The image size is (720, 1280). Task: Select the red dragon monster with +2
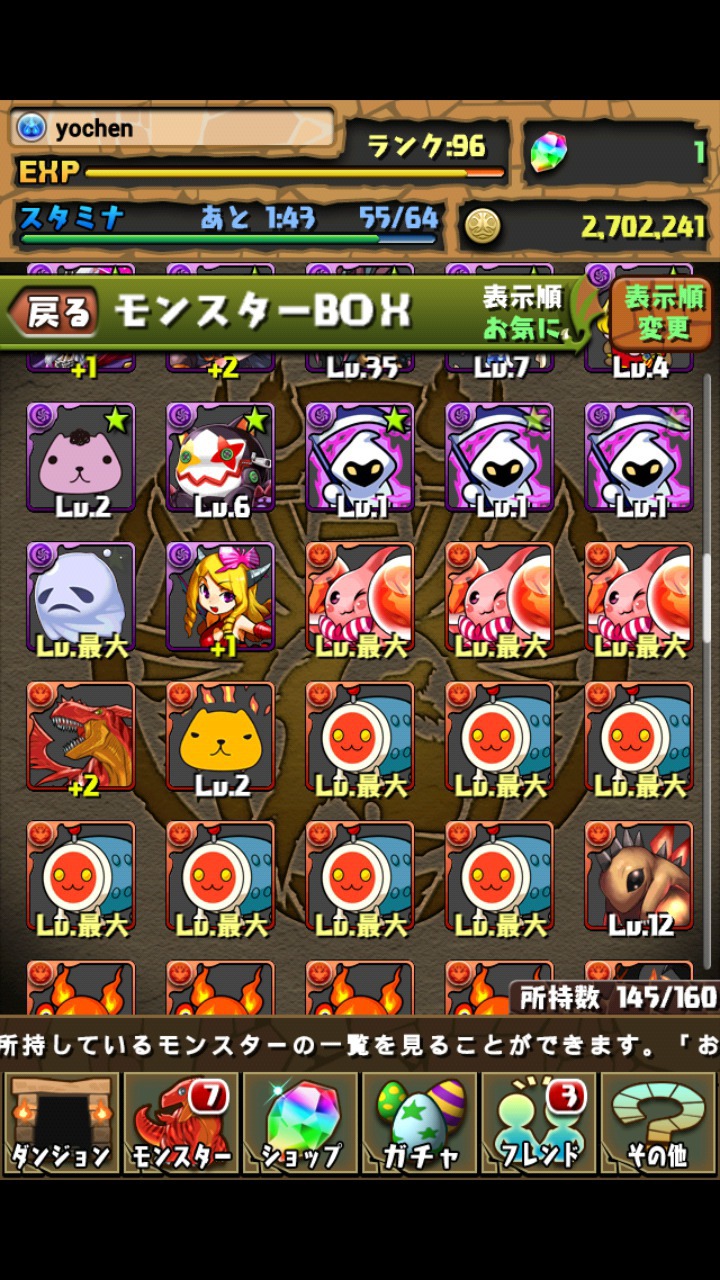80,738
